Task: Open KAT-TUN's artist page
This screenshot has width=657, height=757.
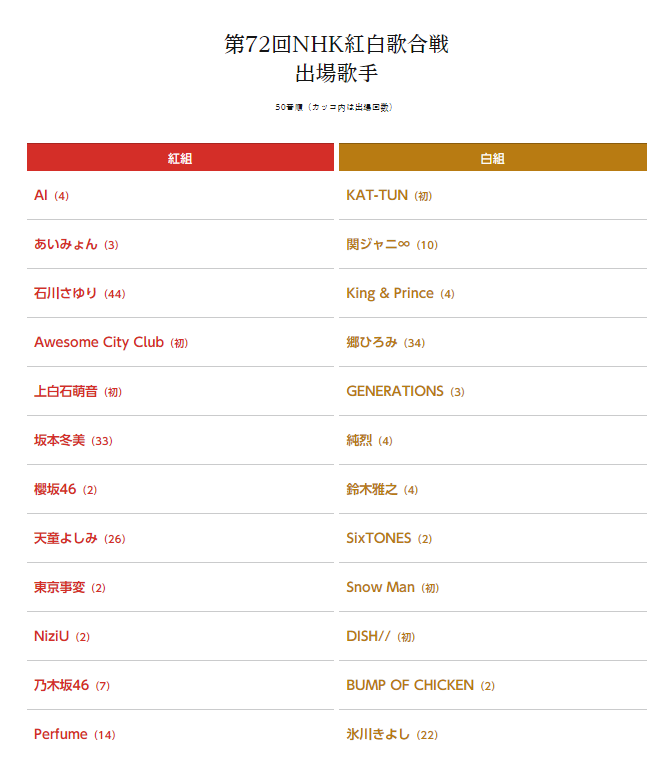Action: click(x=377, y=195)
